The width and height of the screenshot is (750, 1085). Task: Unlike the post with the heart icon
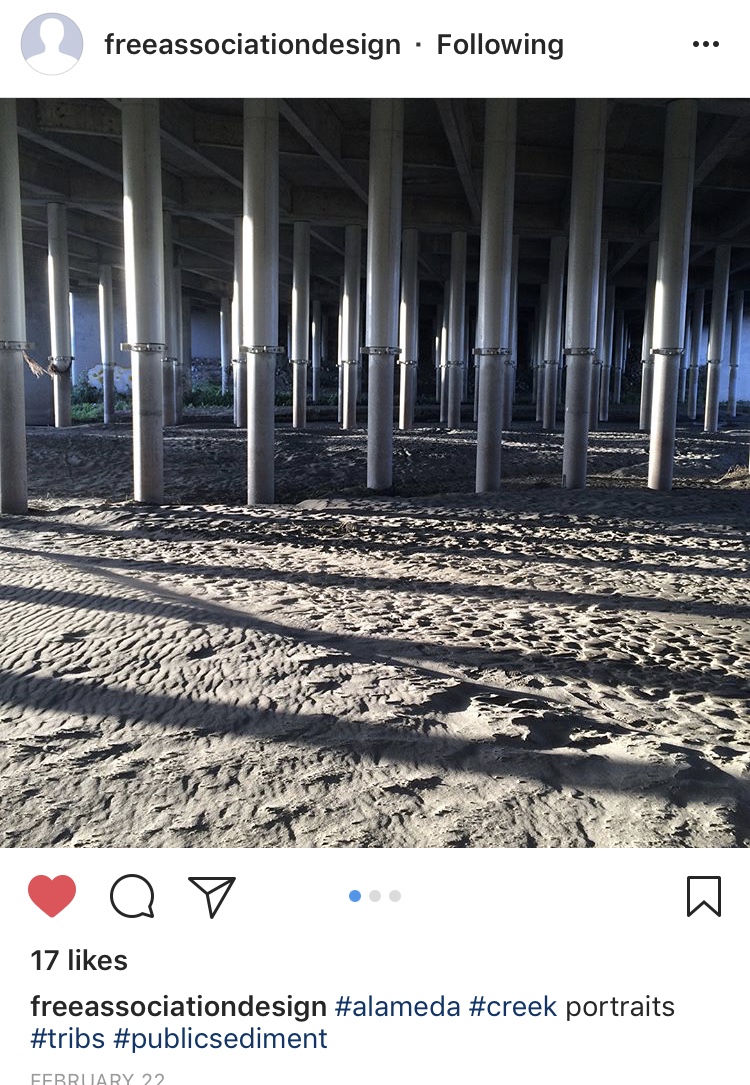coord(52,896)
